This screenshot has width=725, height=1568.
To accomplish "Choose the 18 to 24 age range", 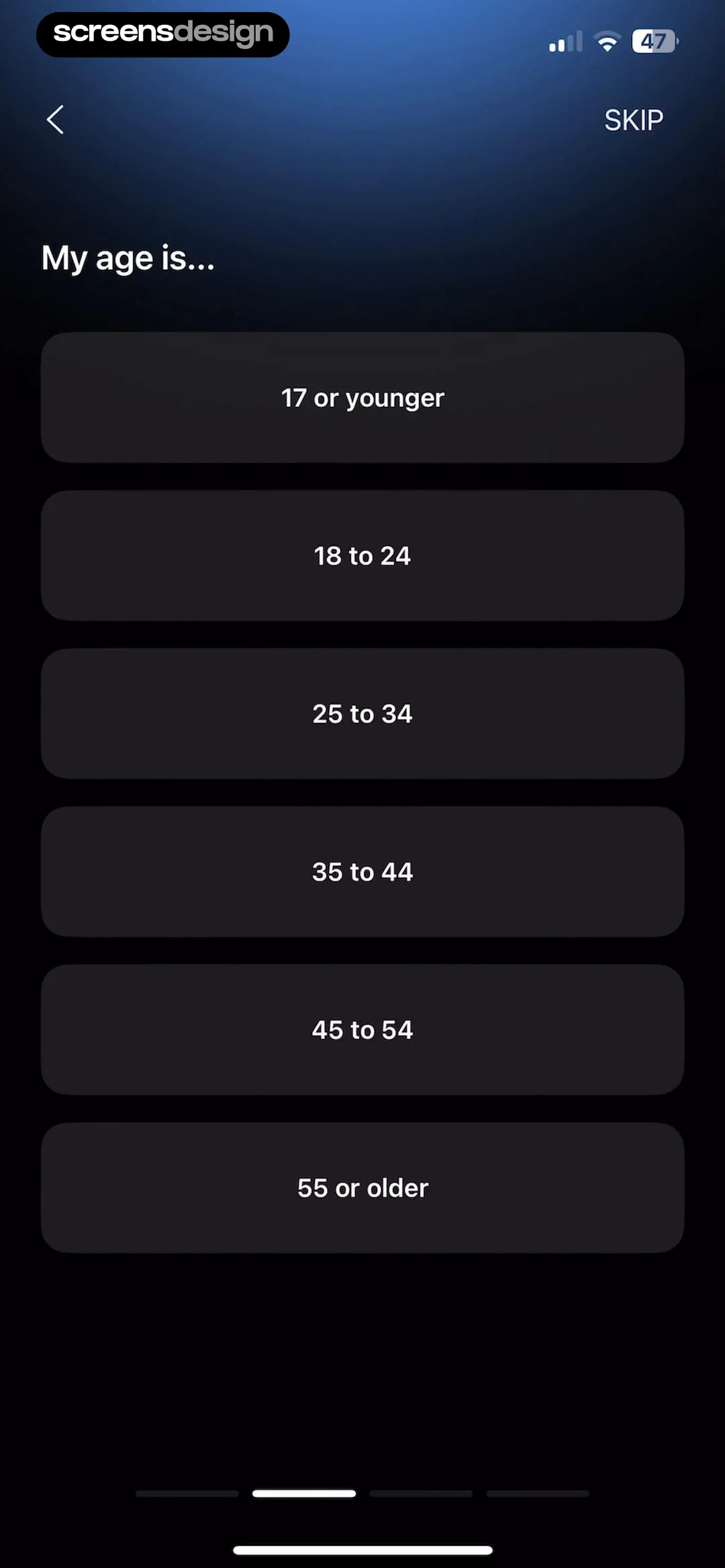I will click(362, 555).
